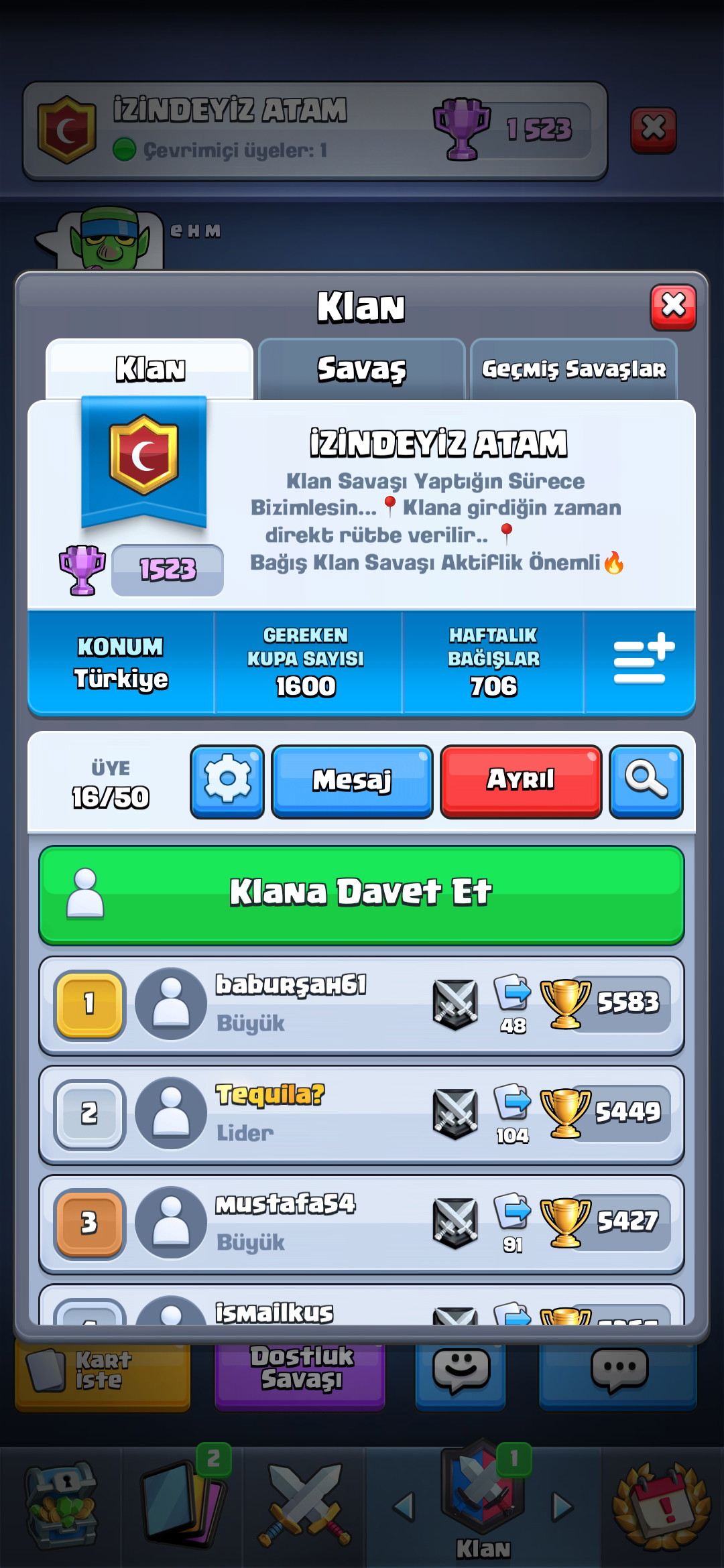
Task: Open clan settings gear button
Action: (227, 781)
